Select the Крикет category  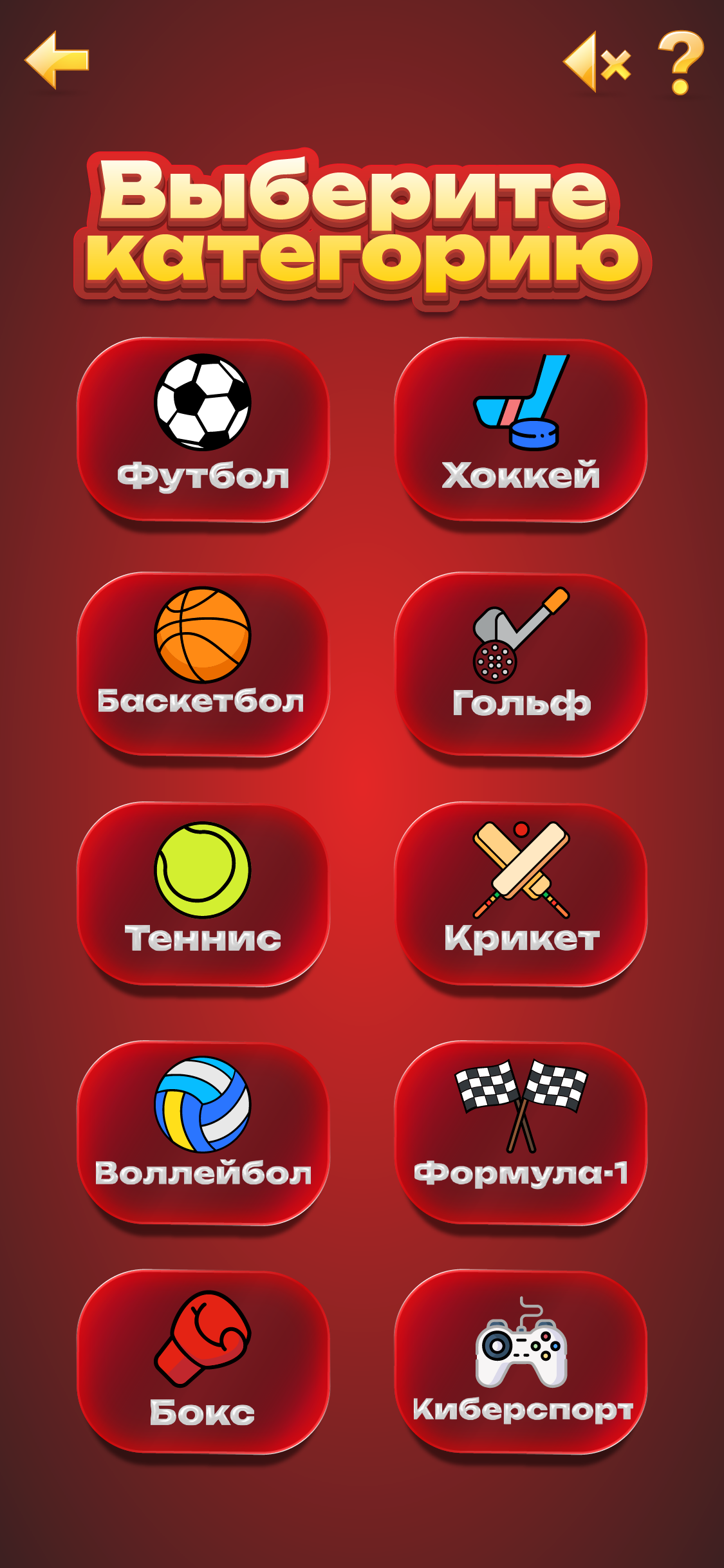521,893
